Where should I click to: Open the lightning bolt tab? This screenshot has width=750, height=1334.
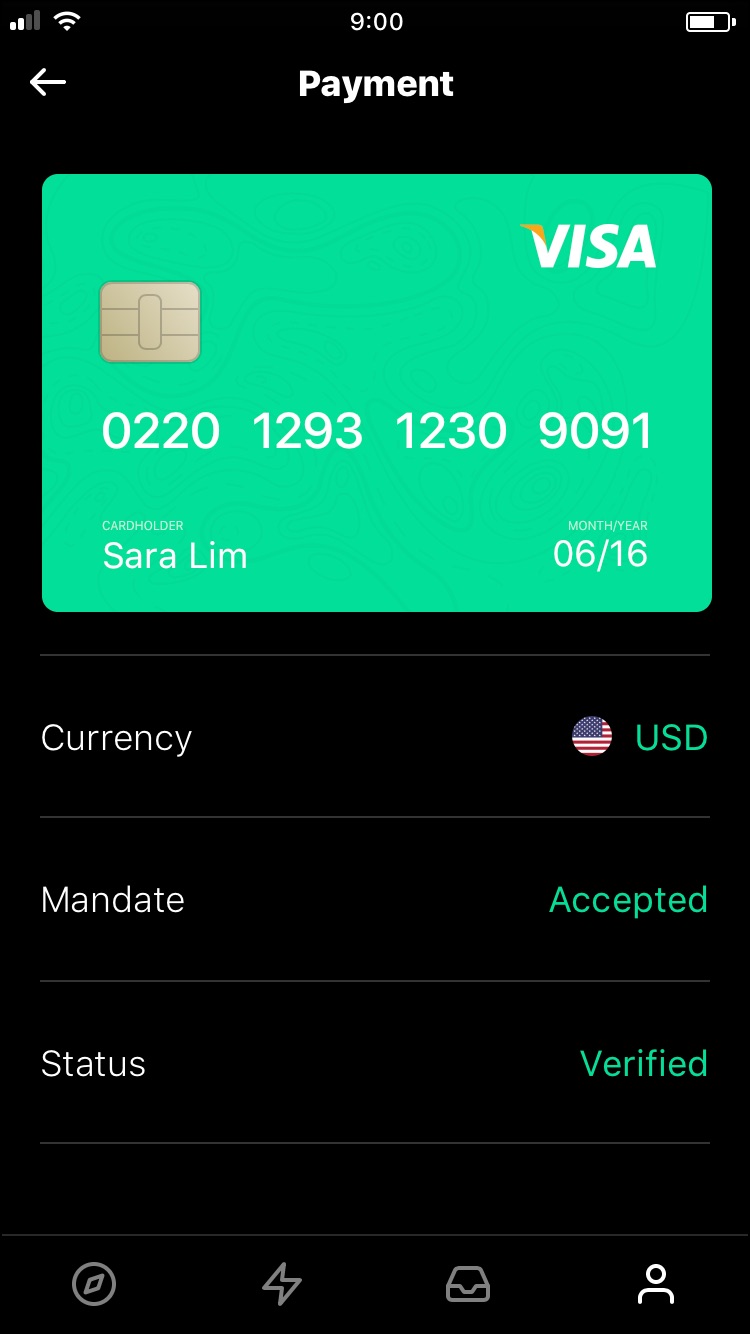282,1284
